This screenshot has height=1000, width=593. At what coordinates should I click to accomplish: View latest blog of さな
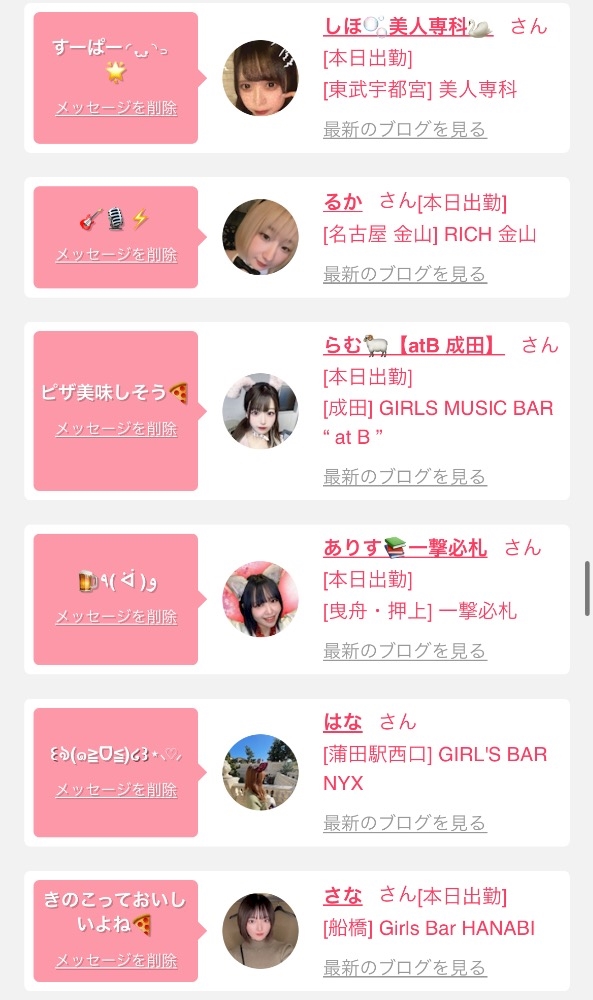click(405, 967)
